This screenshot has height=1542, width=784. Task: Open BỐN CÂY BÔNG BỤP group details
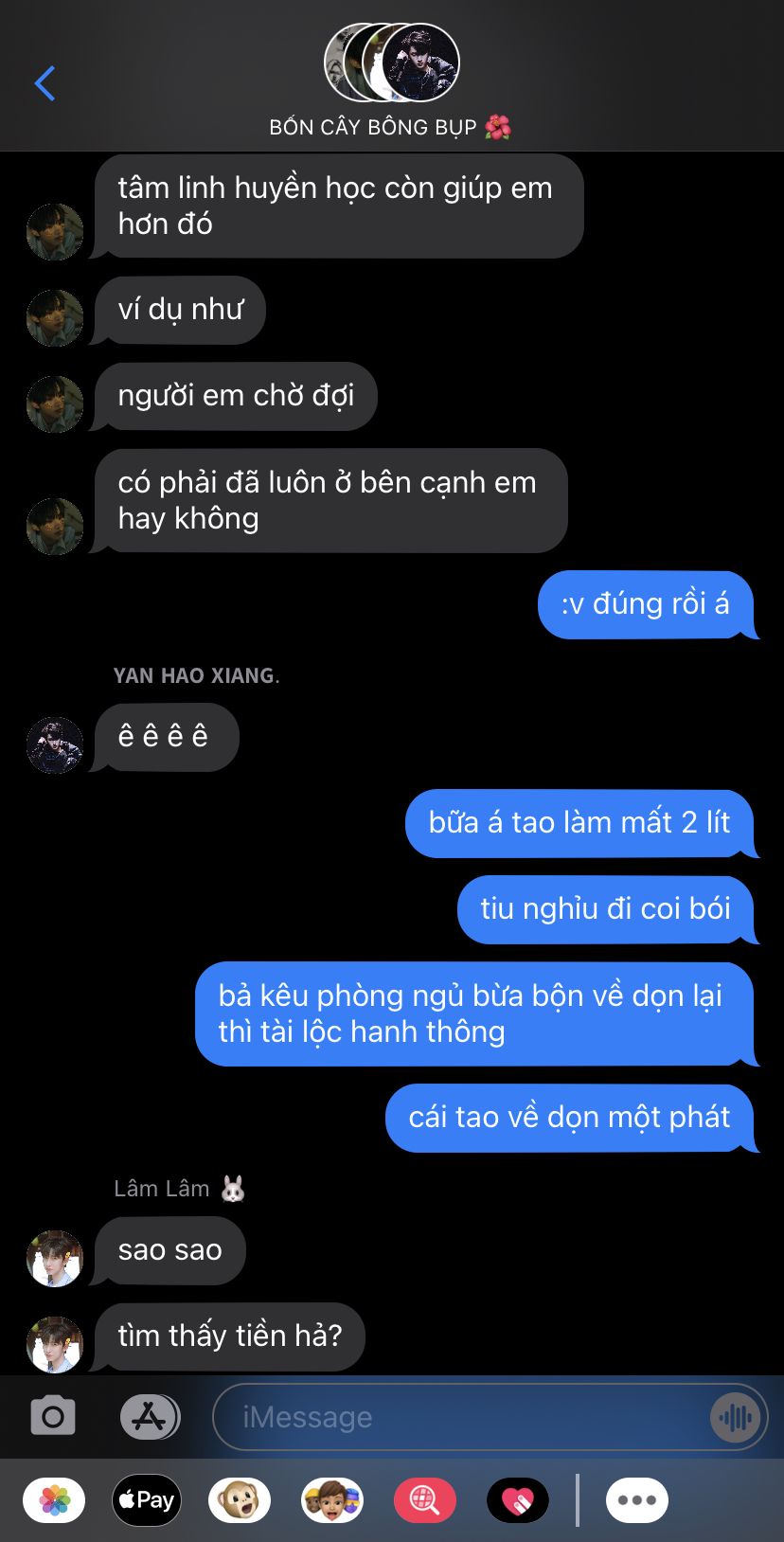click(x=391, y=82)
